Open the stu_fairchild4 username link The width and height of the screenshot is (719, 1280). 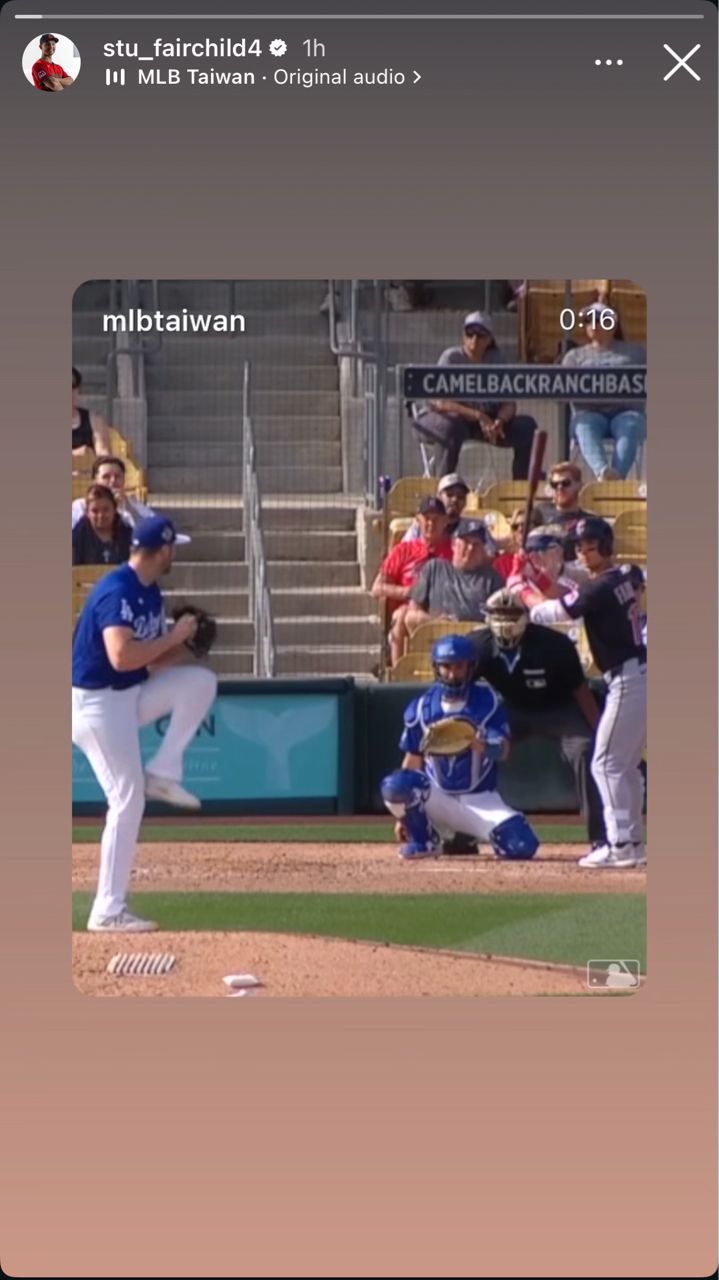[x=182, y=48]
